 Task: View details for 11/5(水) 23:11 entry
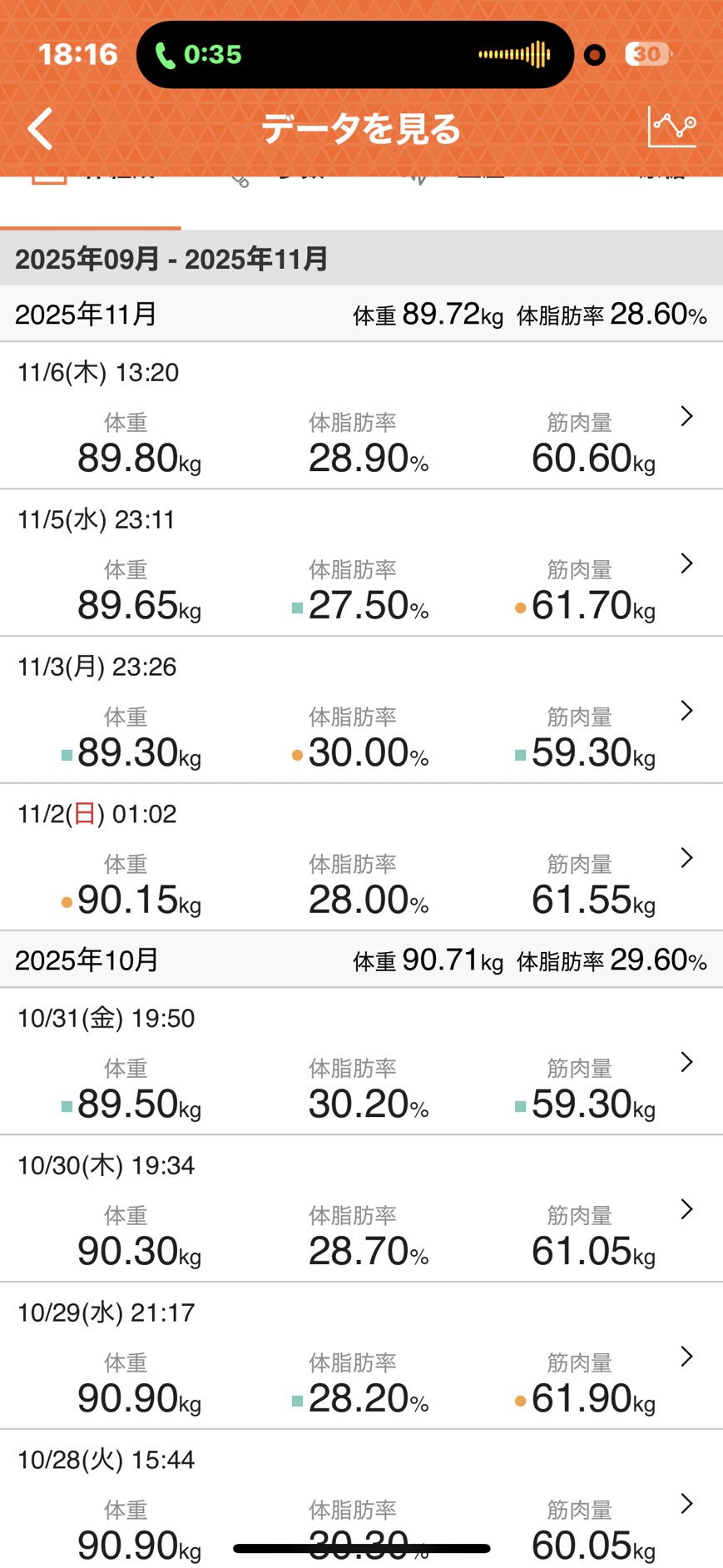click(361, 563)
